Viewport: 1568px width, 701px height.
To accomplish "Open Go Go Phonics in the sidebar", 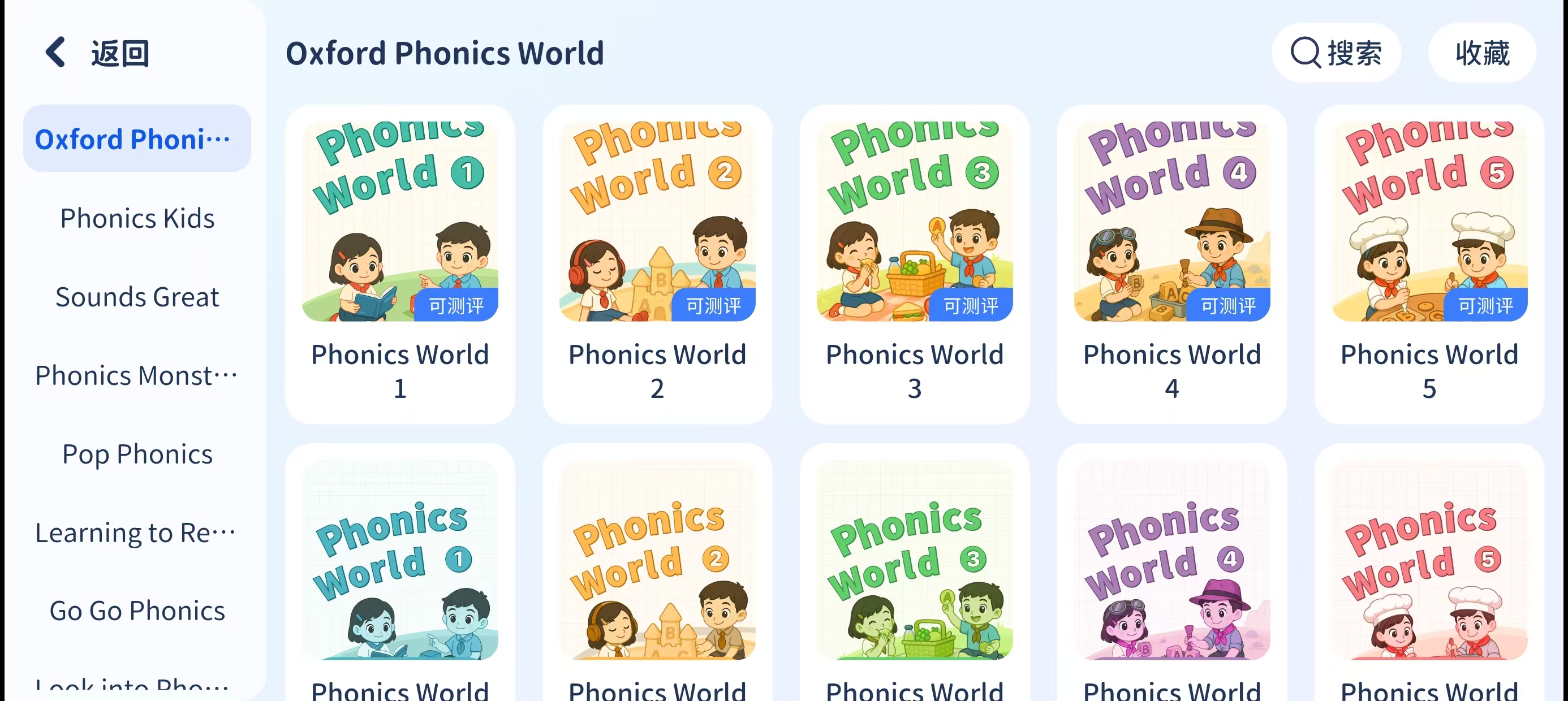I will coord(137,611).
